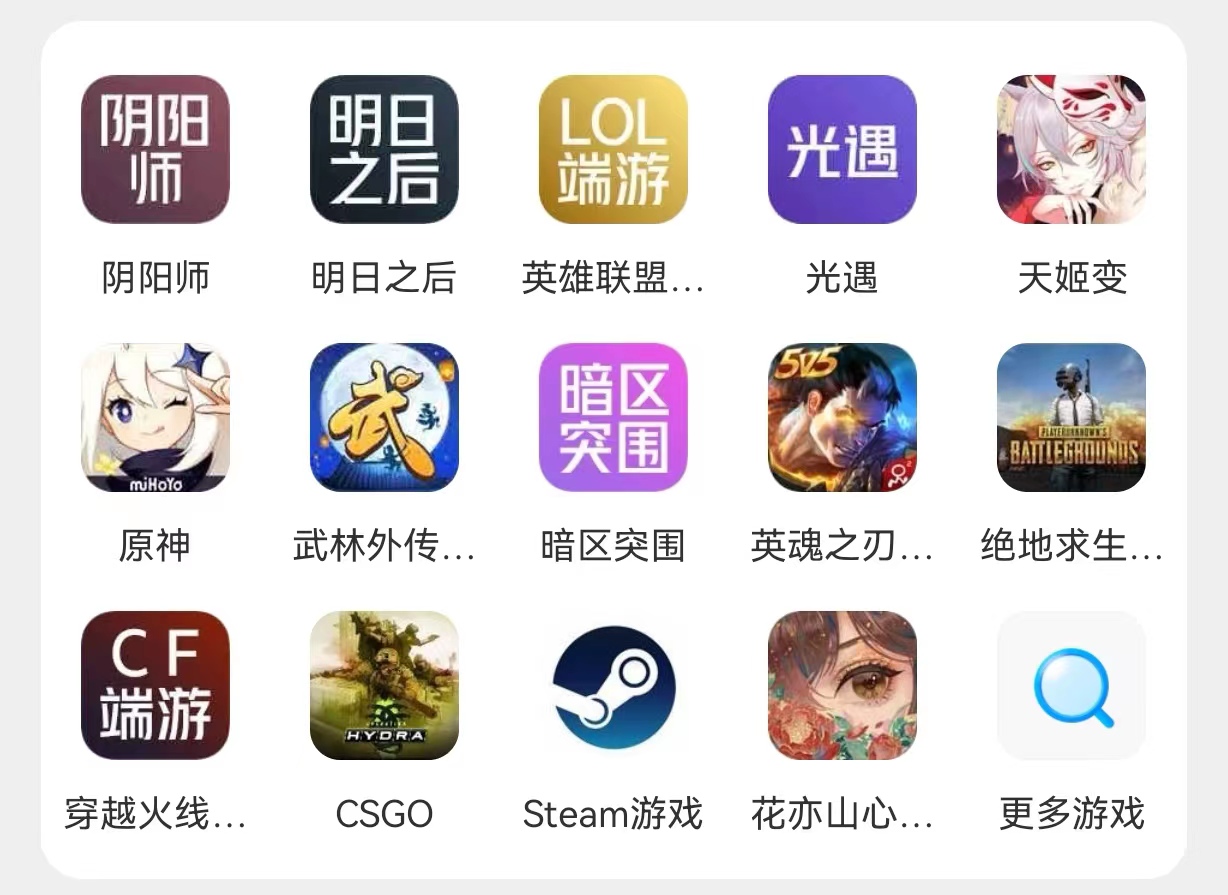
Task: Tap 更多游戏 to see more games
Action: pyautogui.click(x=1071, y=686)
